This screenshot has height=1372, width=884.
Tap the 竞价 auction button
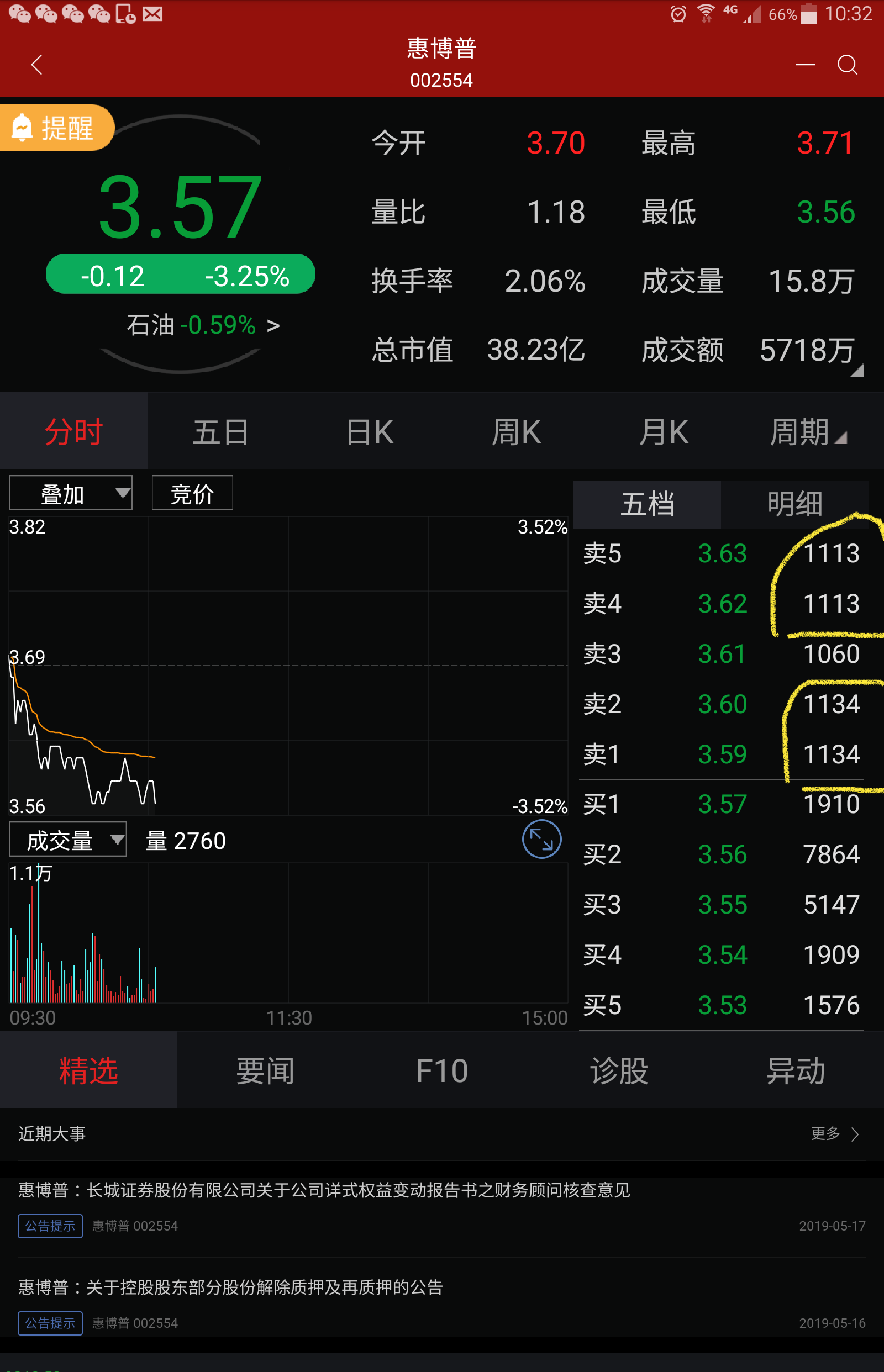(192, 492)
